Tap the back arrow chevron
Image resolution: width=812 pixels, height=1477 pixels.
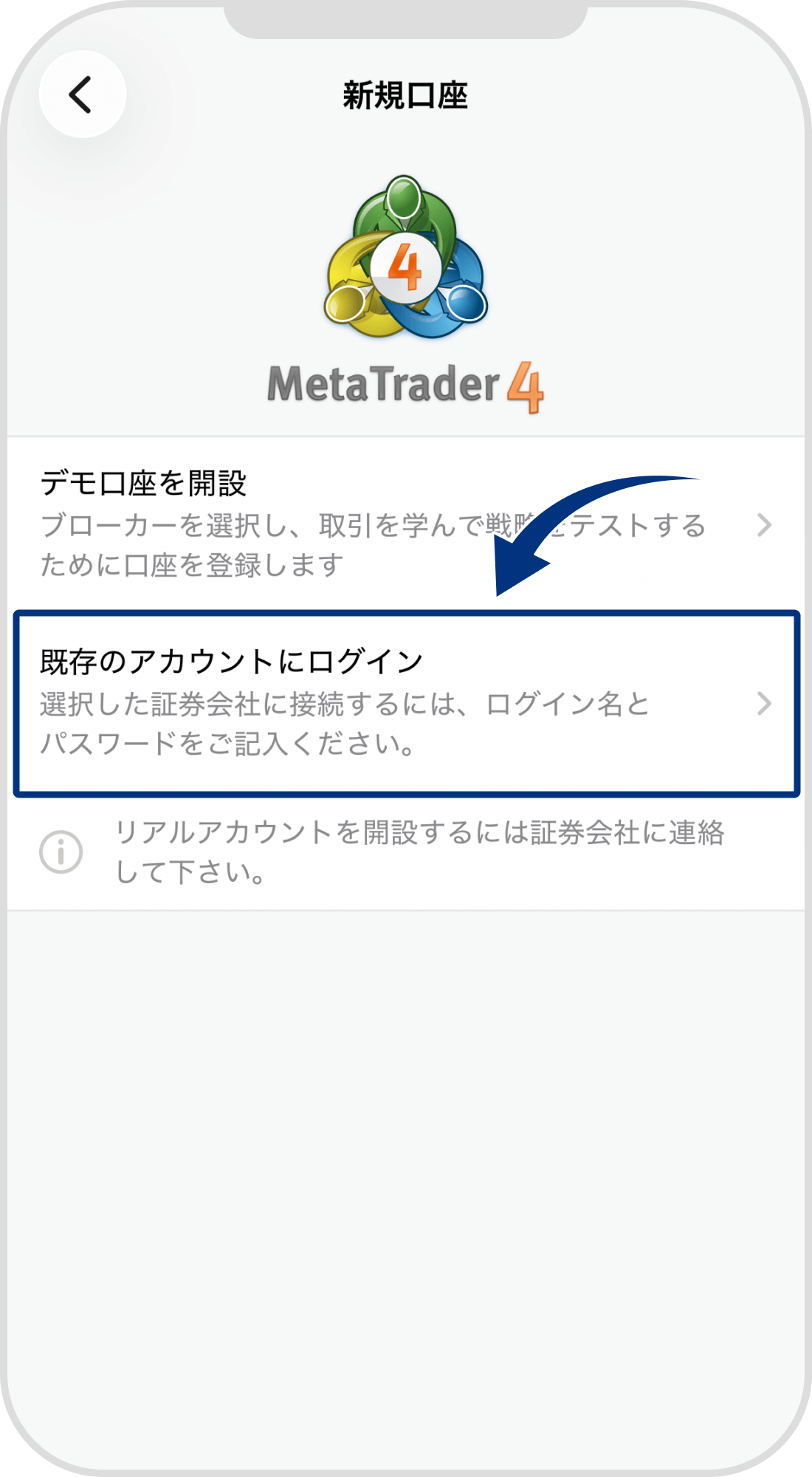[x=81, y=95]
